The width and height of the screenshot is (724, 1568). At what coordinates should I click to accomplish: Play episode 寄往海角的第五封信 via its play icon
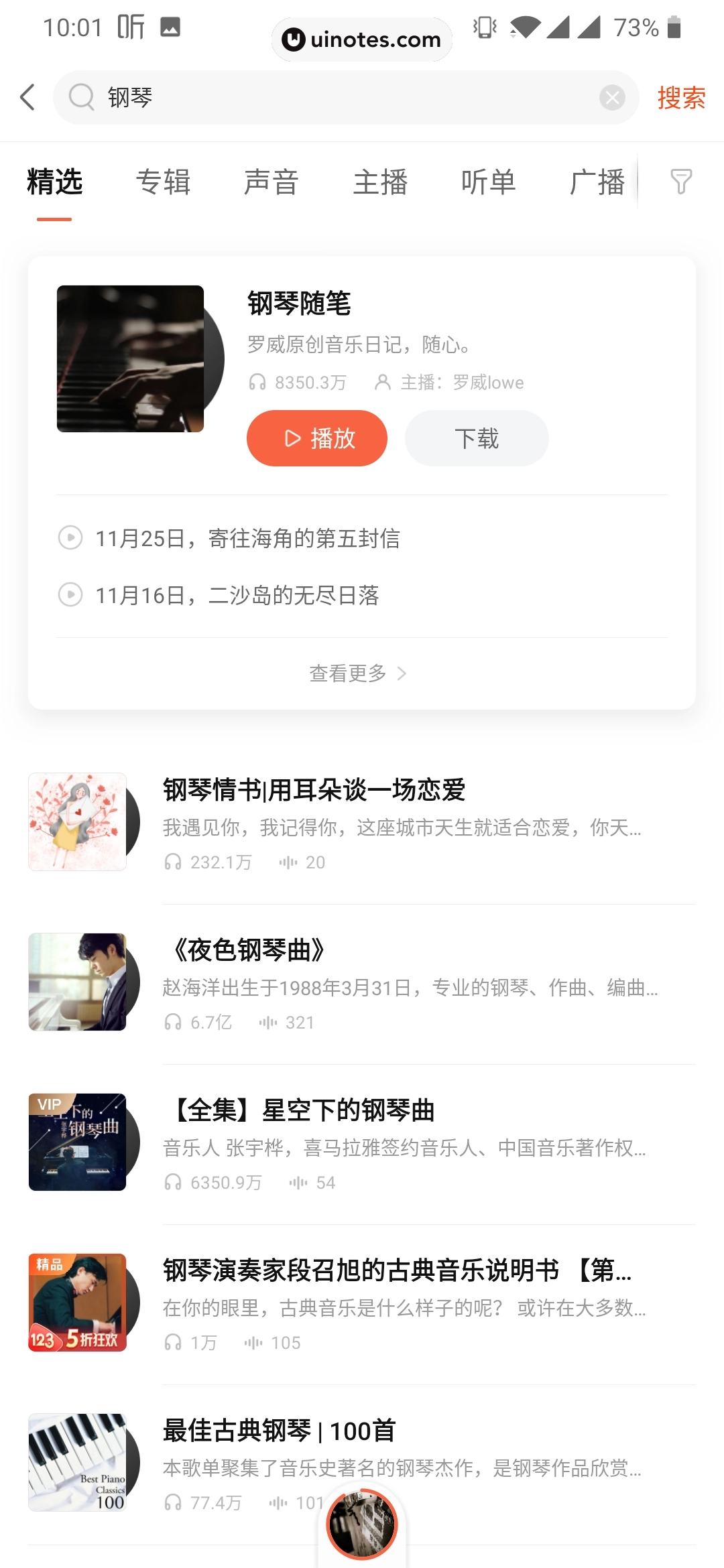tap(70, 537)
